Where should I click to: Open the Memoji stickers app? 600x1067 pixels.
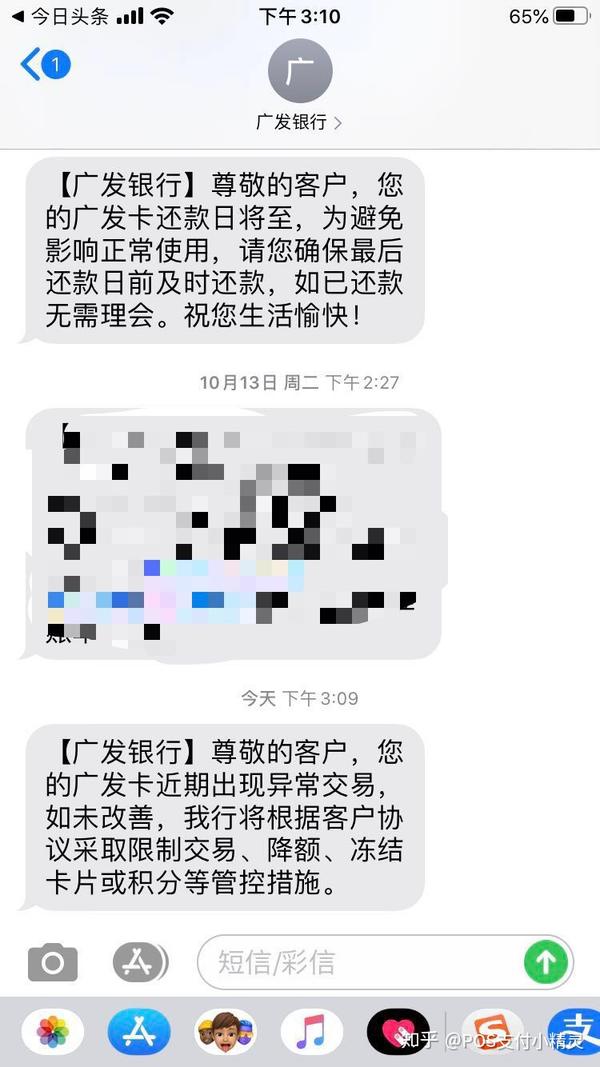tap(225, 1032)
